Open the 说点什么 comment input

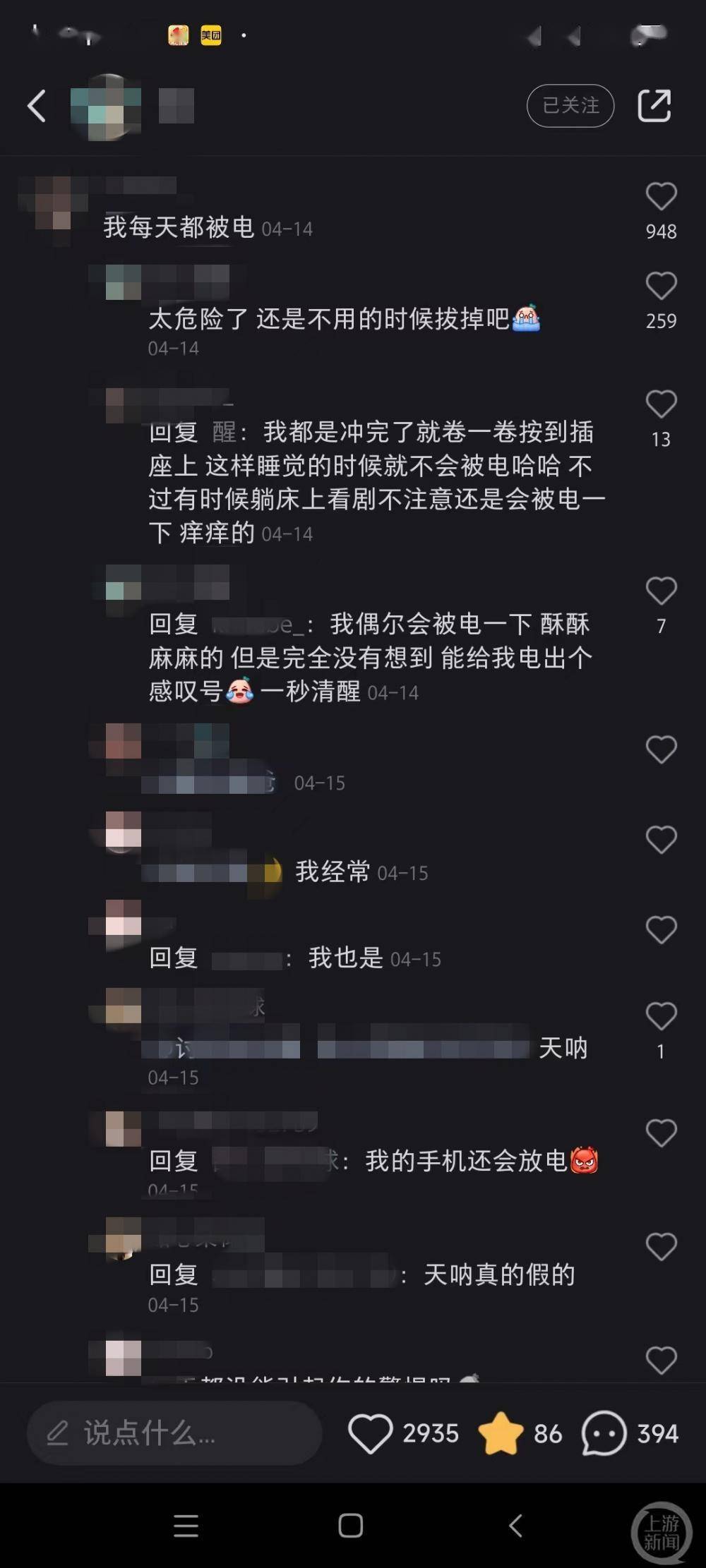click(x=173, y=1433)
